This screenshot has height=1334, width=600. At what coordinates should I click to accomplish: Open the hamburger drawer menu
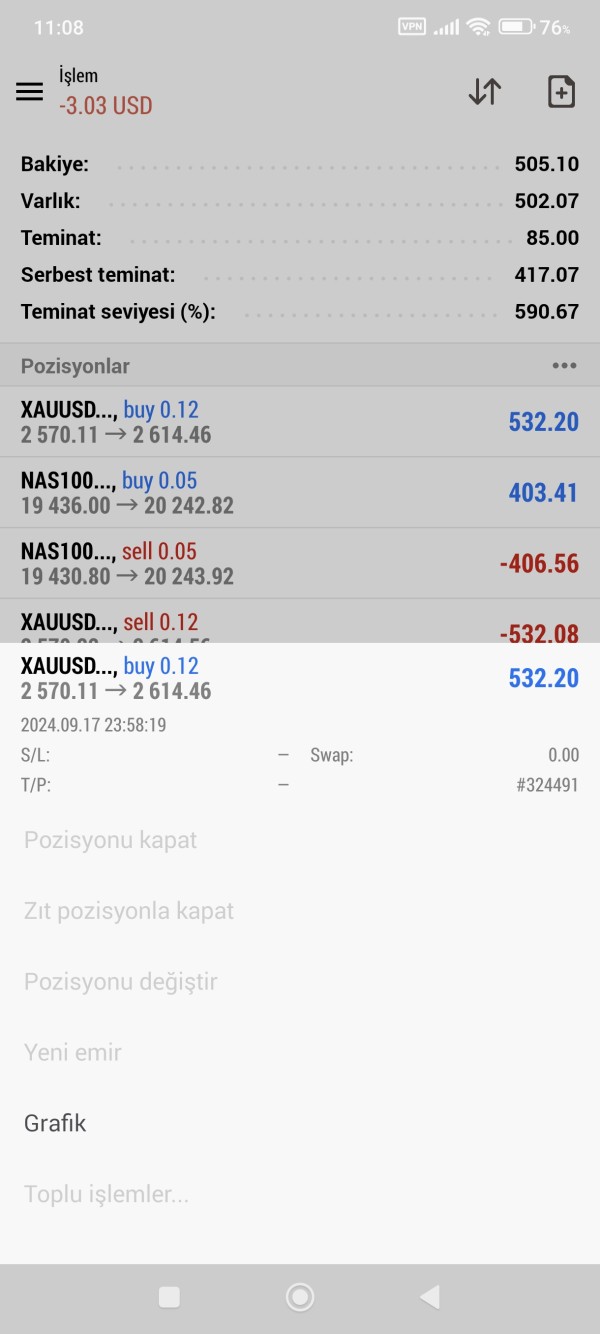click(30, 92)
